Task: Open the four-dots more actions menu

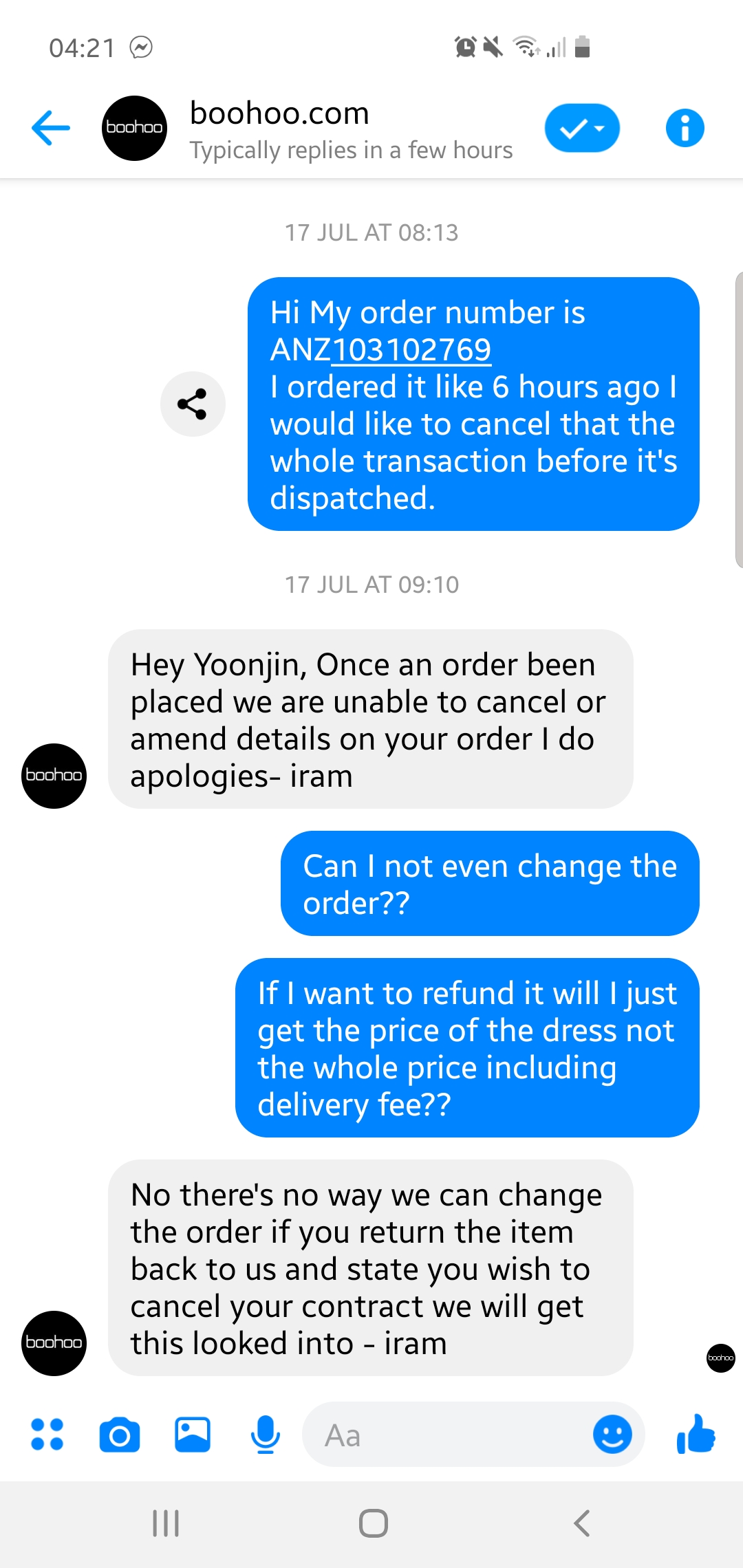Action: [47, 1435]
